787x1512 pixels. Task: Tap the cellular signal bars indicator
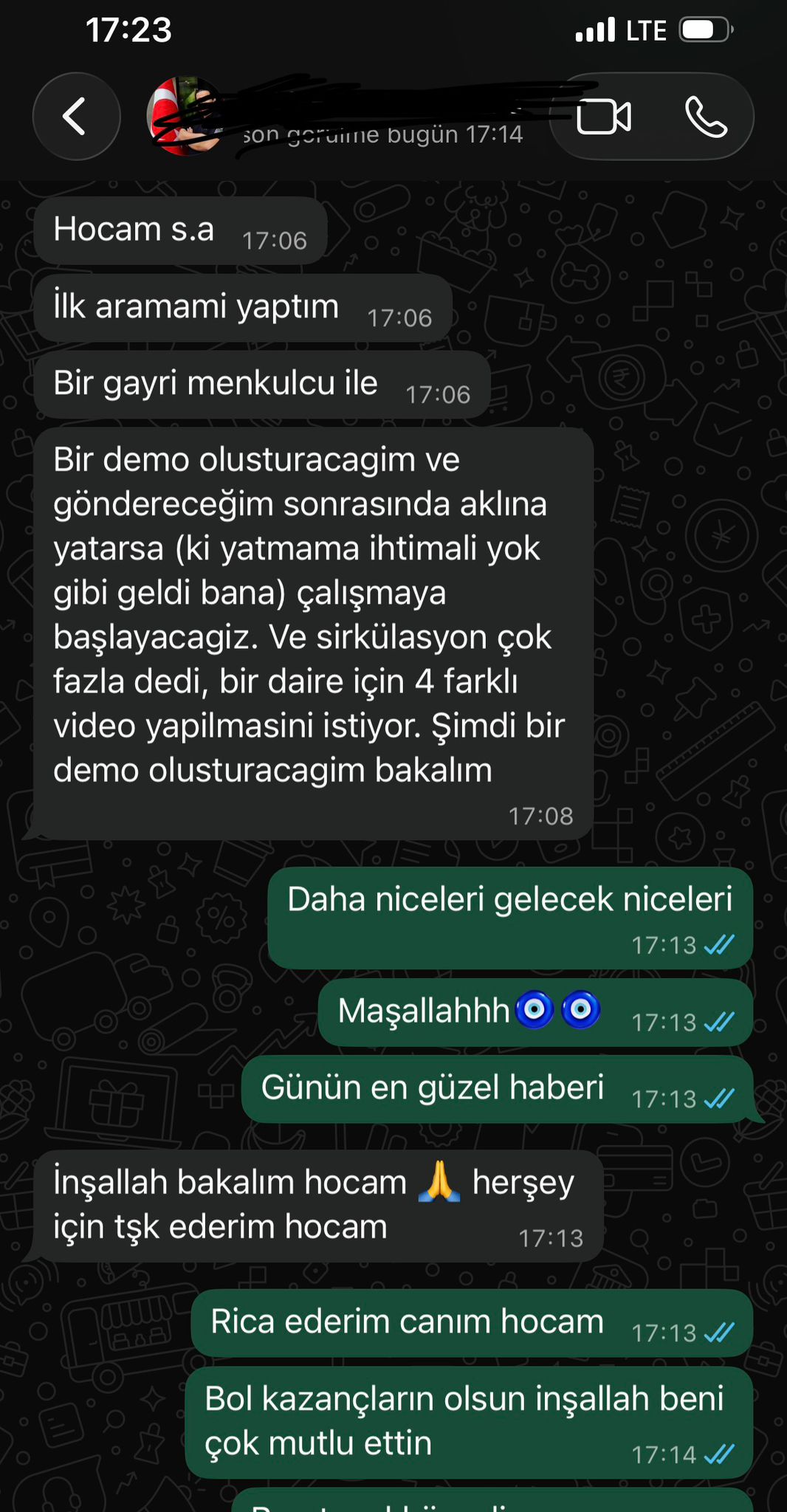[595, 30]
